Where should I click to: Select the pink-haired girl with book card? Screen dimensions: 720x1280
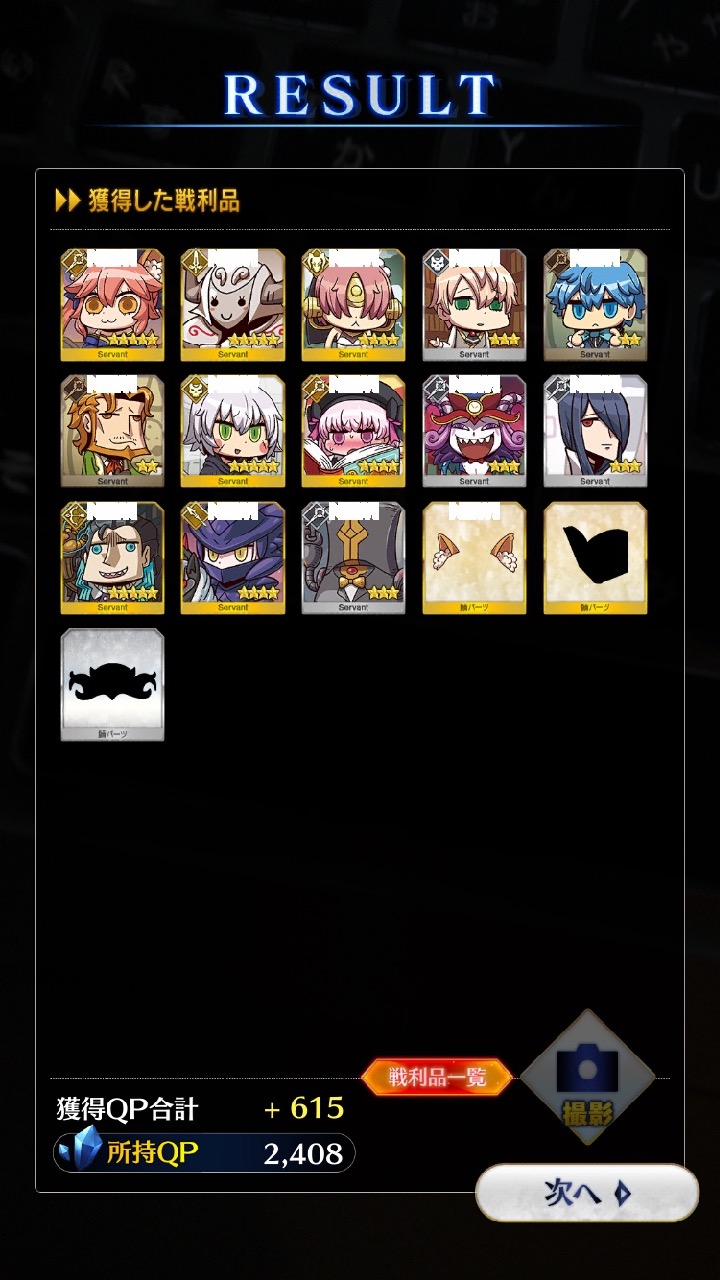(x=354, y=431)
